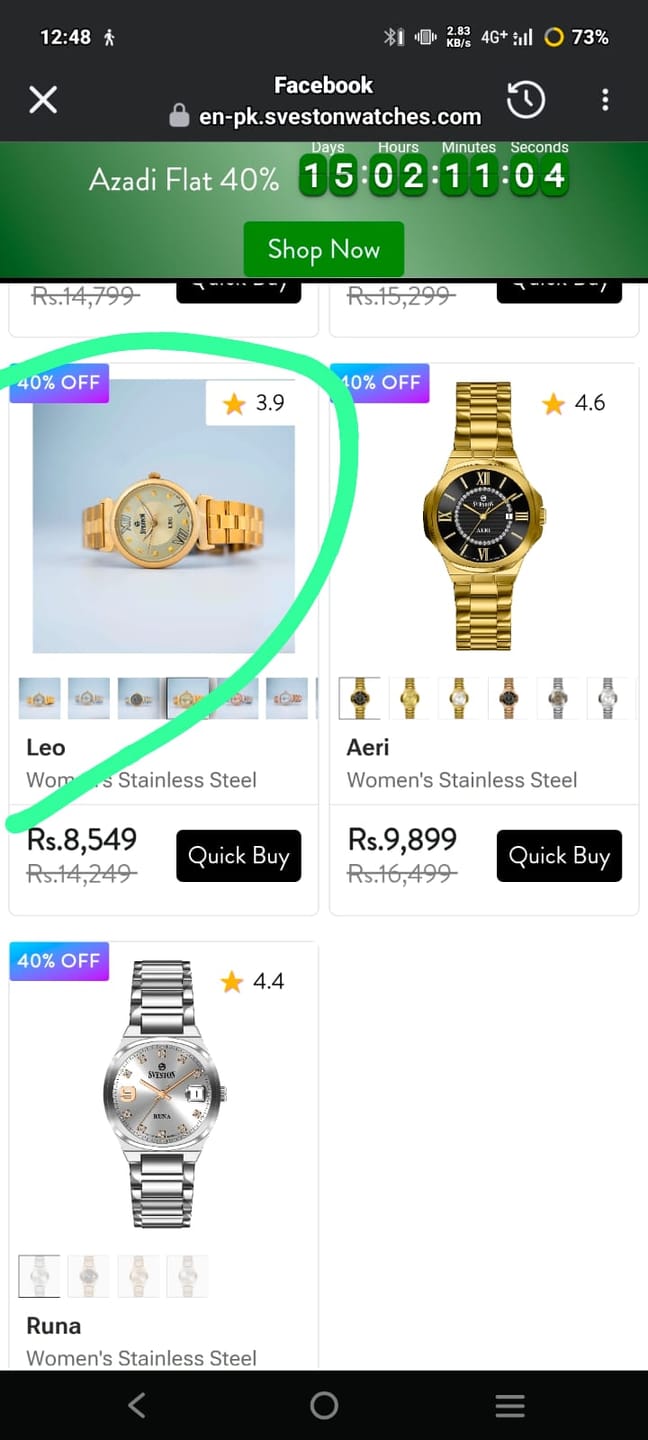The height and width of the screenshot is (1440, 648).
Task: Select first color variant under Leo
Action: coord(39,698)
